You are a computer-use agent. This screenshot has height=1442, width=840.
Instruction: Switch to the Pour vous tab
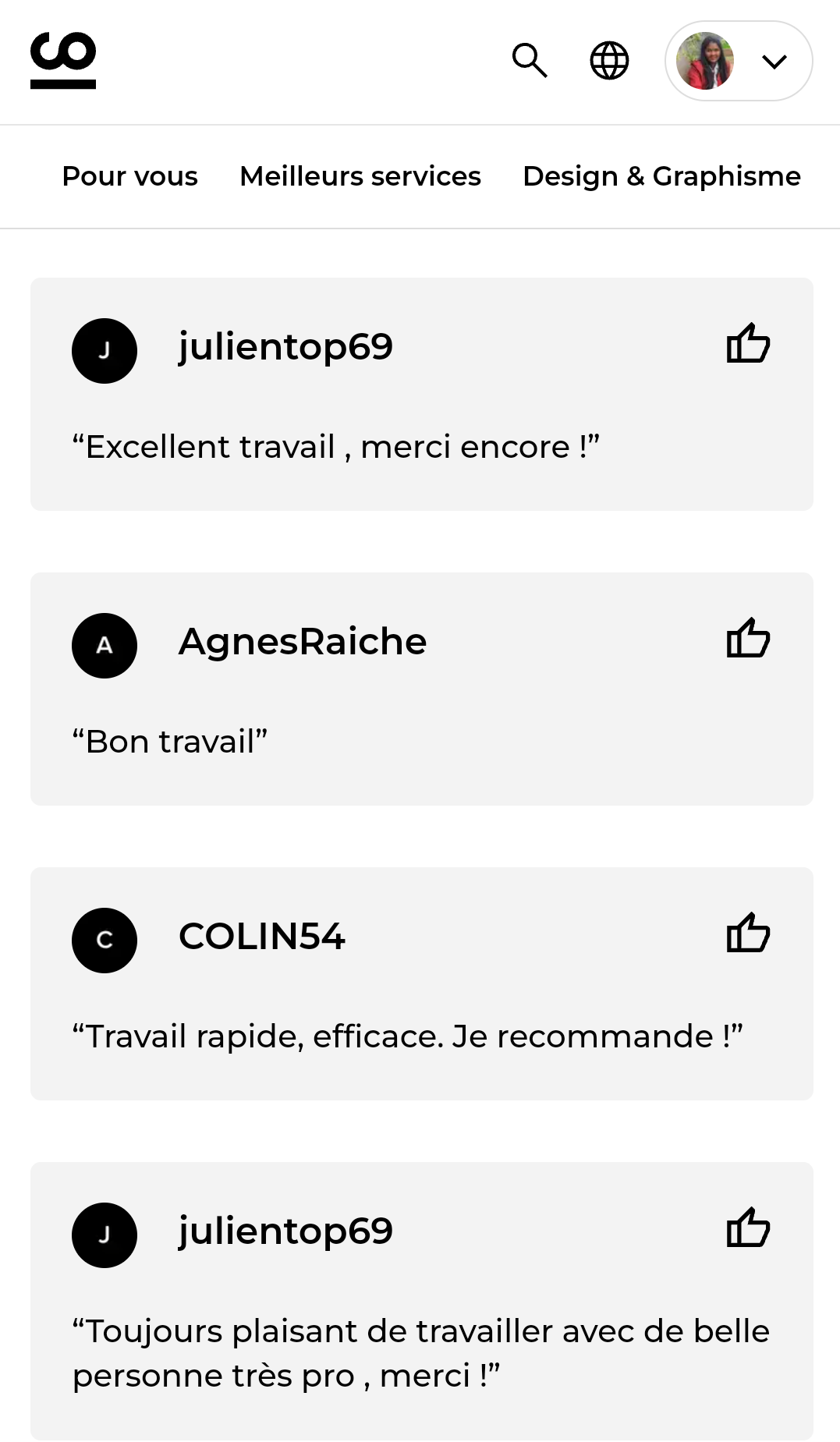129,176
